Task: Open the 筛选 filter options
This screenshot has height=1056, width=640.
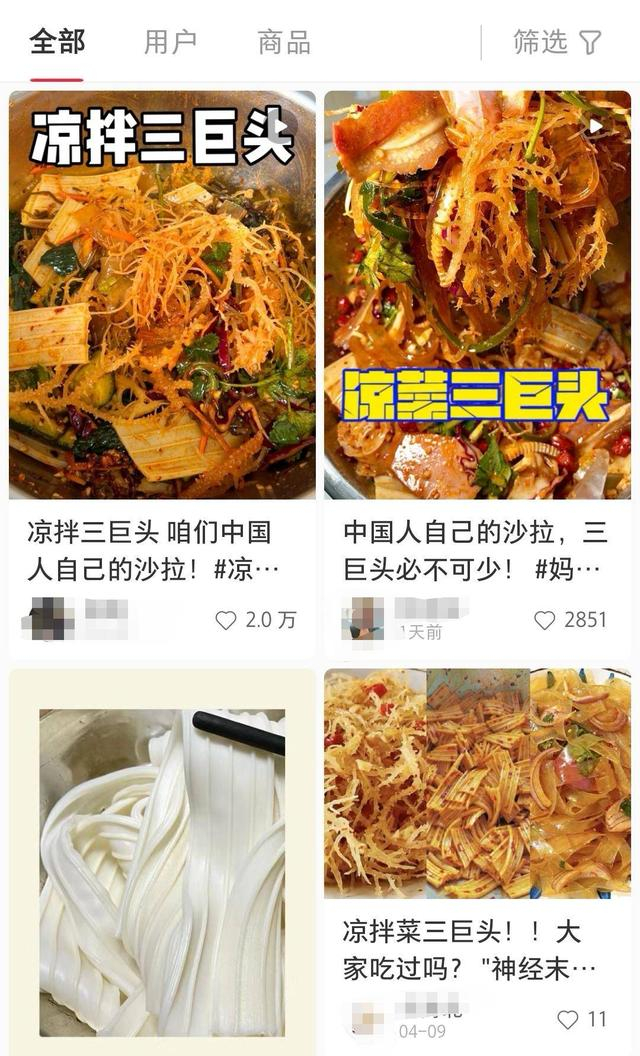Action: pyautogui.click(x=557, y=42)
